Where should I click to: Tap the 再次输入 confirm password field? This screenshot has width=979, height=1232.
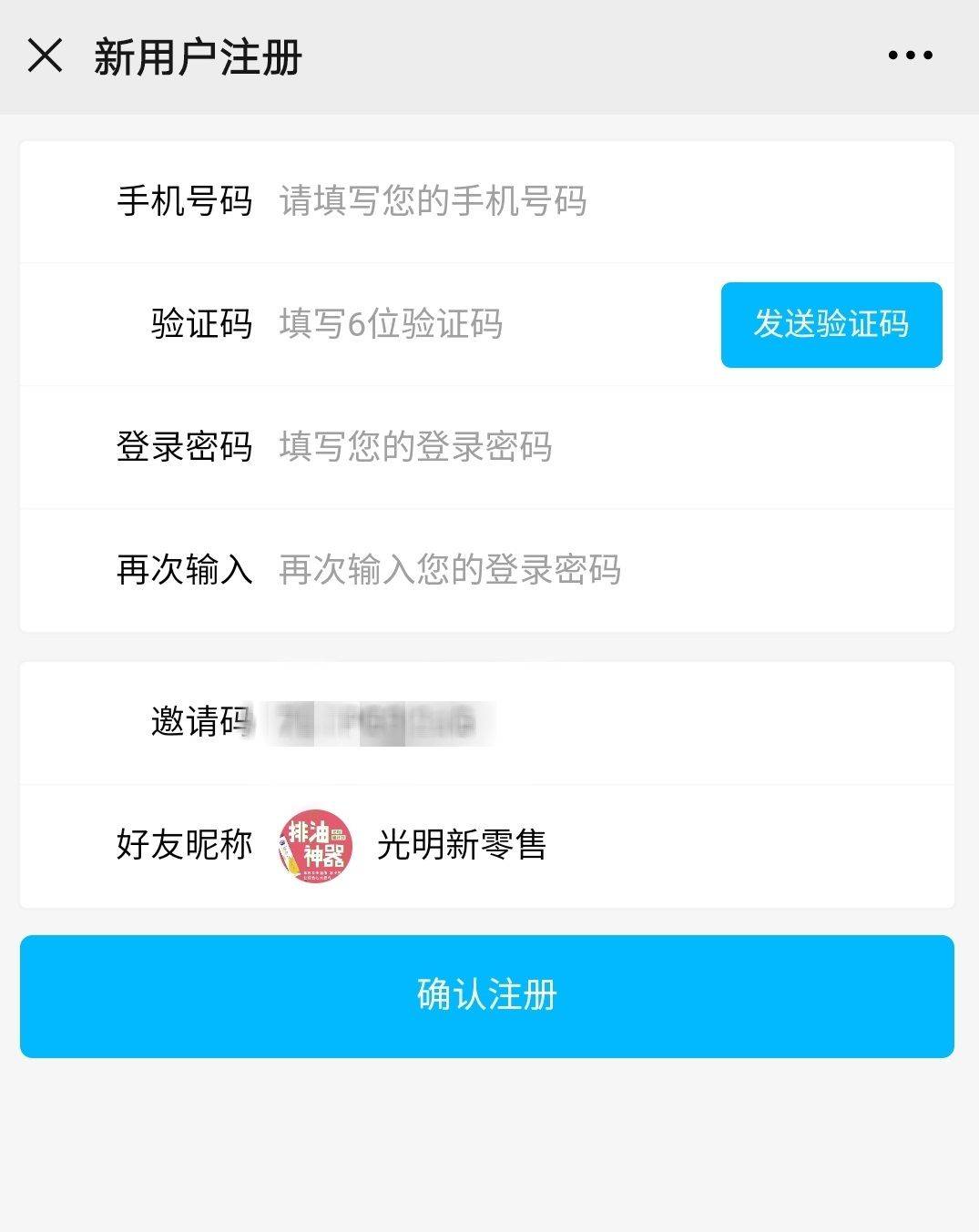601,570
